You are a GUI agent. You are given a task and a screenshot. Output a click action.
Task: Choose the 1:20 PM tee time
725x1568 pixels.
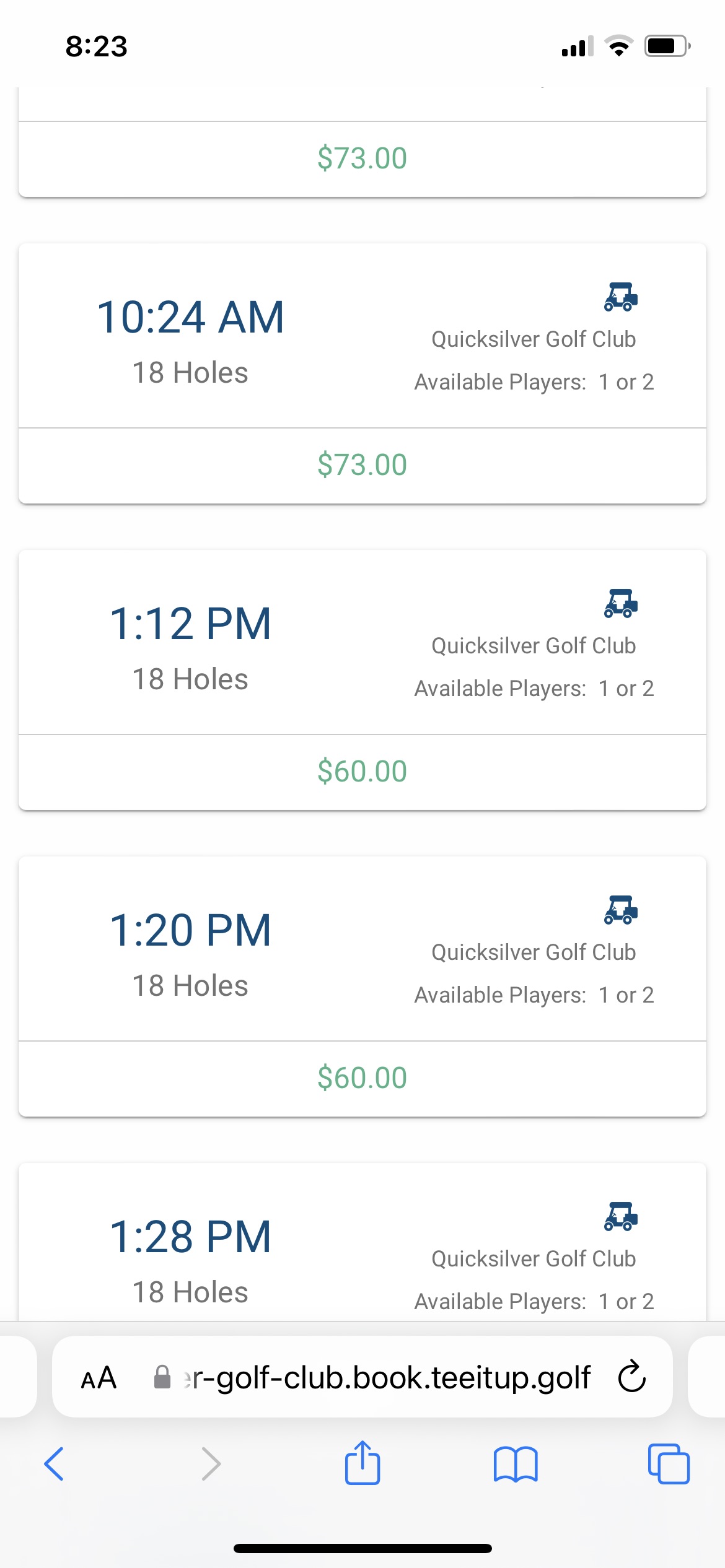point(362,986)
